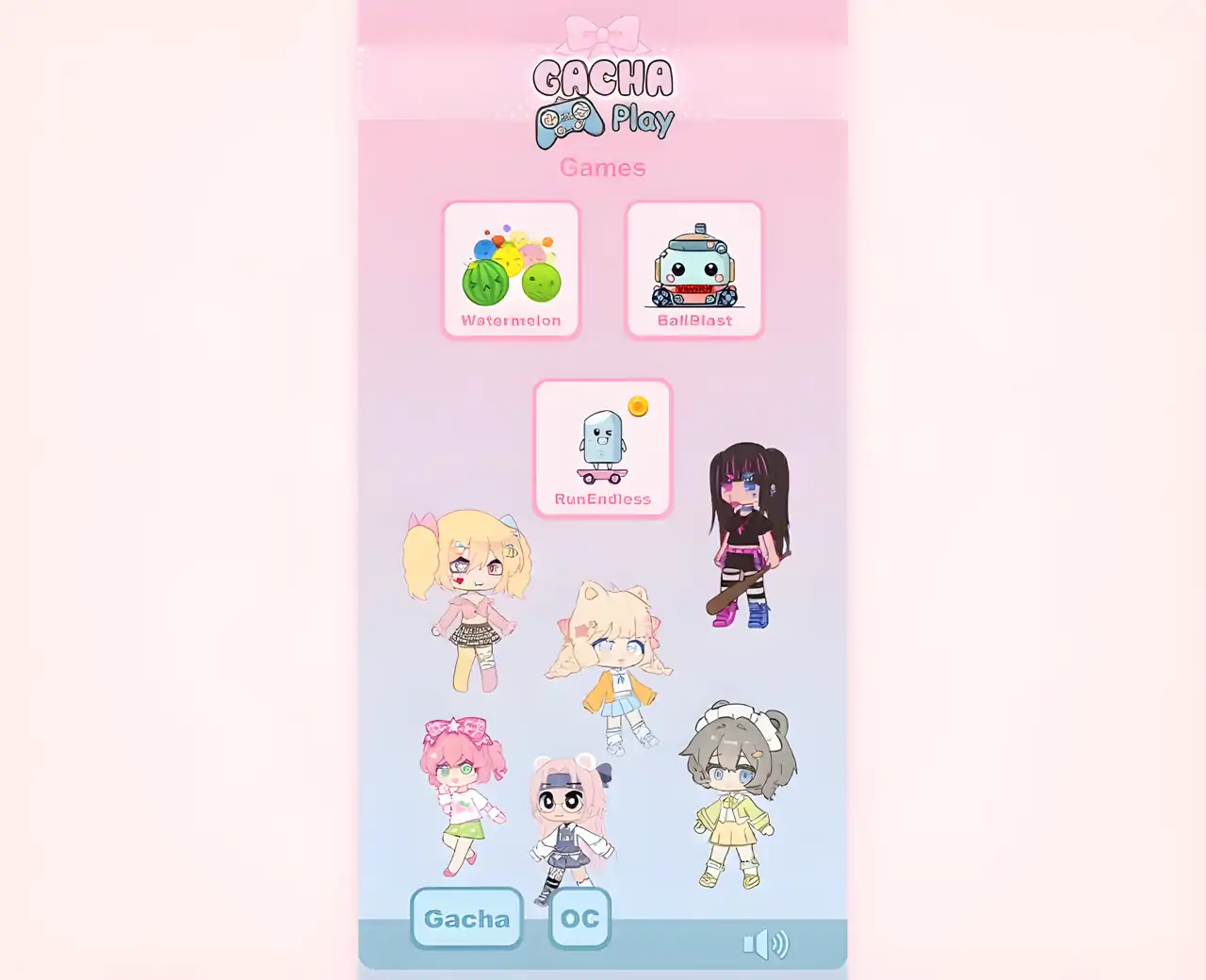Open the Watermelon game
This screenshot has width=1206, height=980.
pyautogui.click(x=511, y=270)
